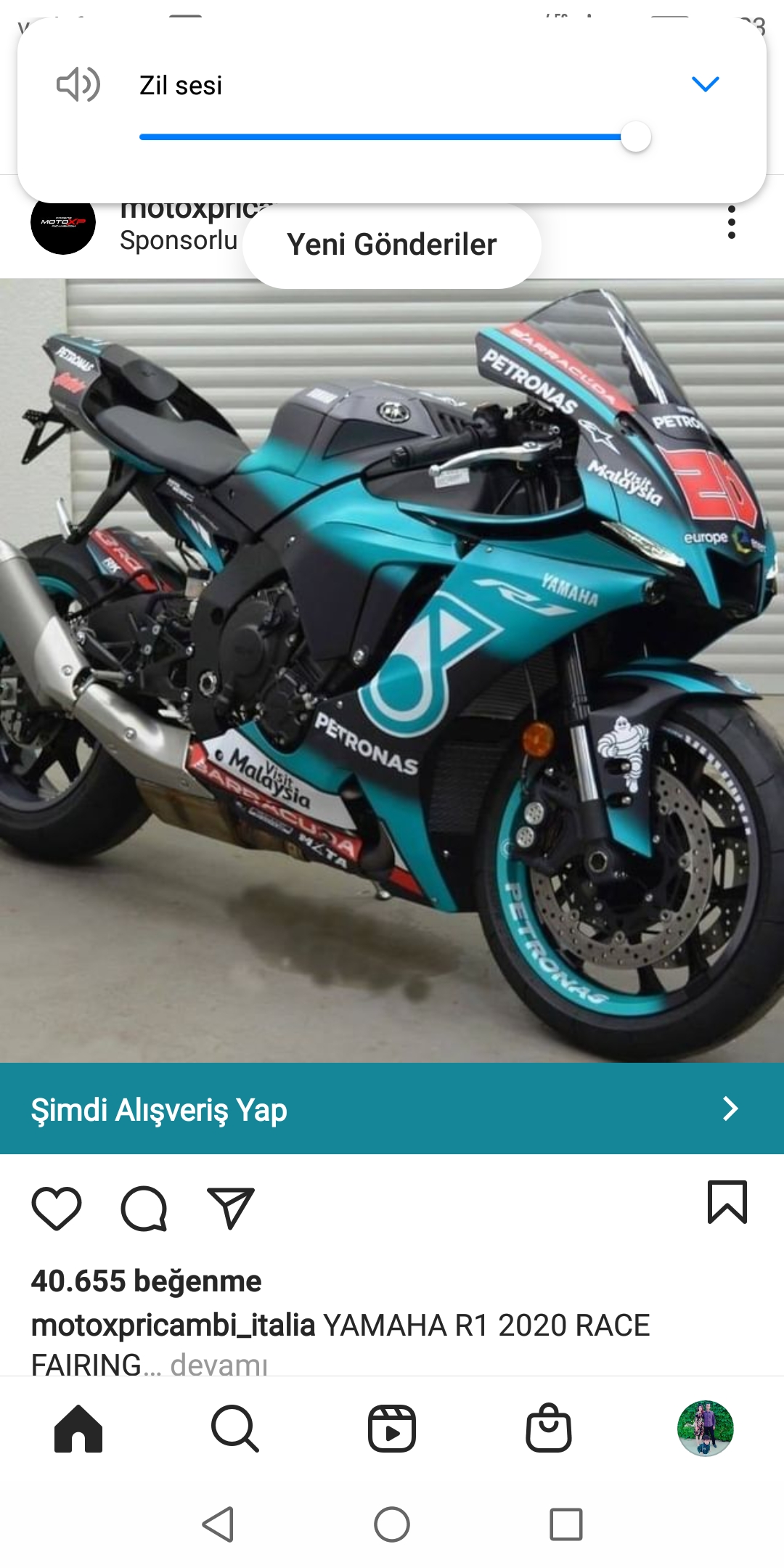Screen dimensions: 784x1568
Task: Go to the Home feed tab
Action: (78, 1429)
